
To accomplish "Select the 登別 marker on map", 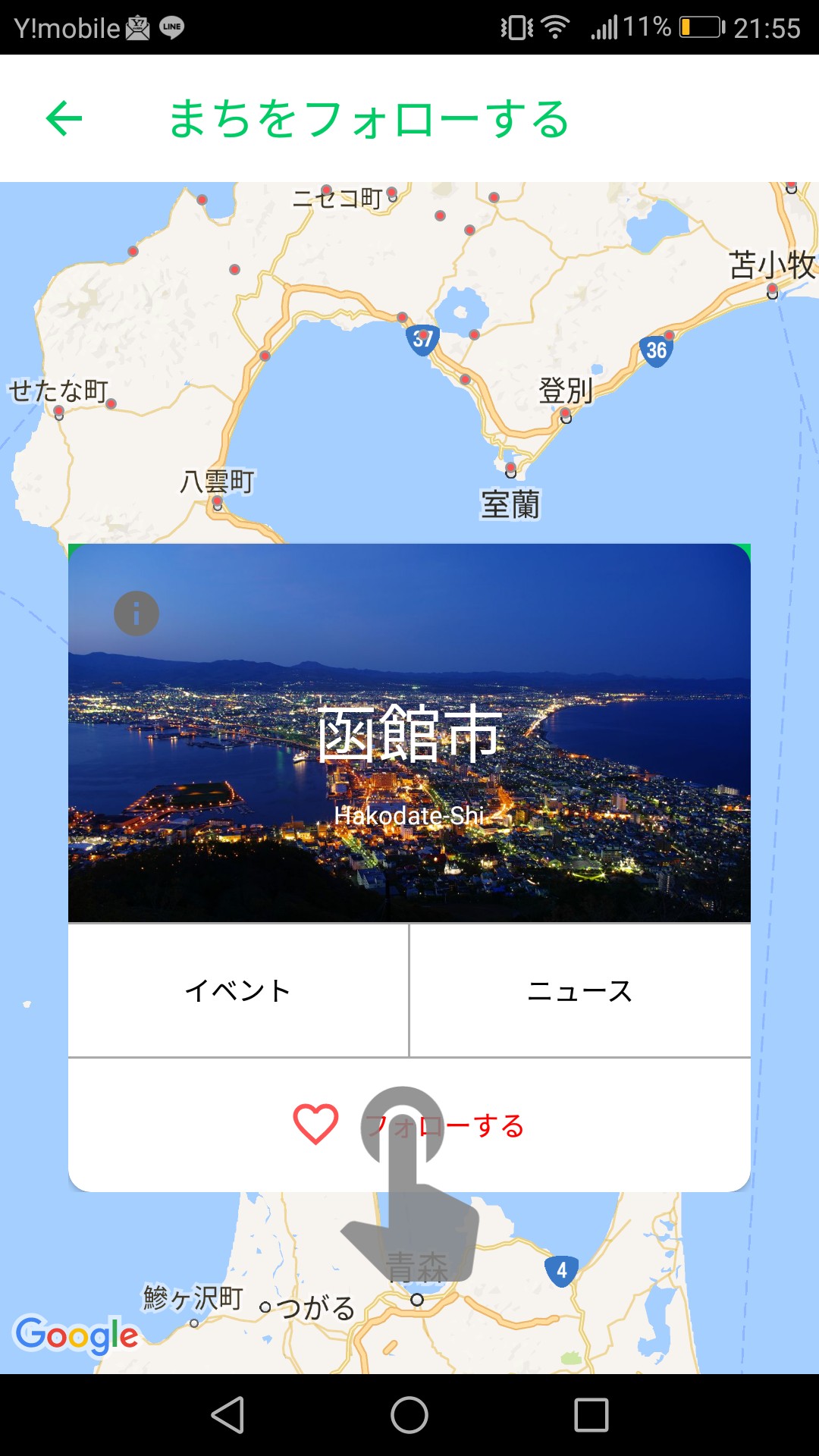I will 566,414.
